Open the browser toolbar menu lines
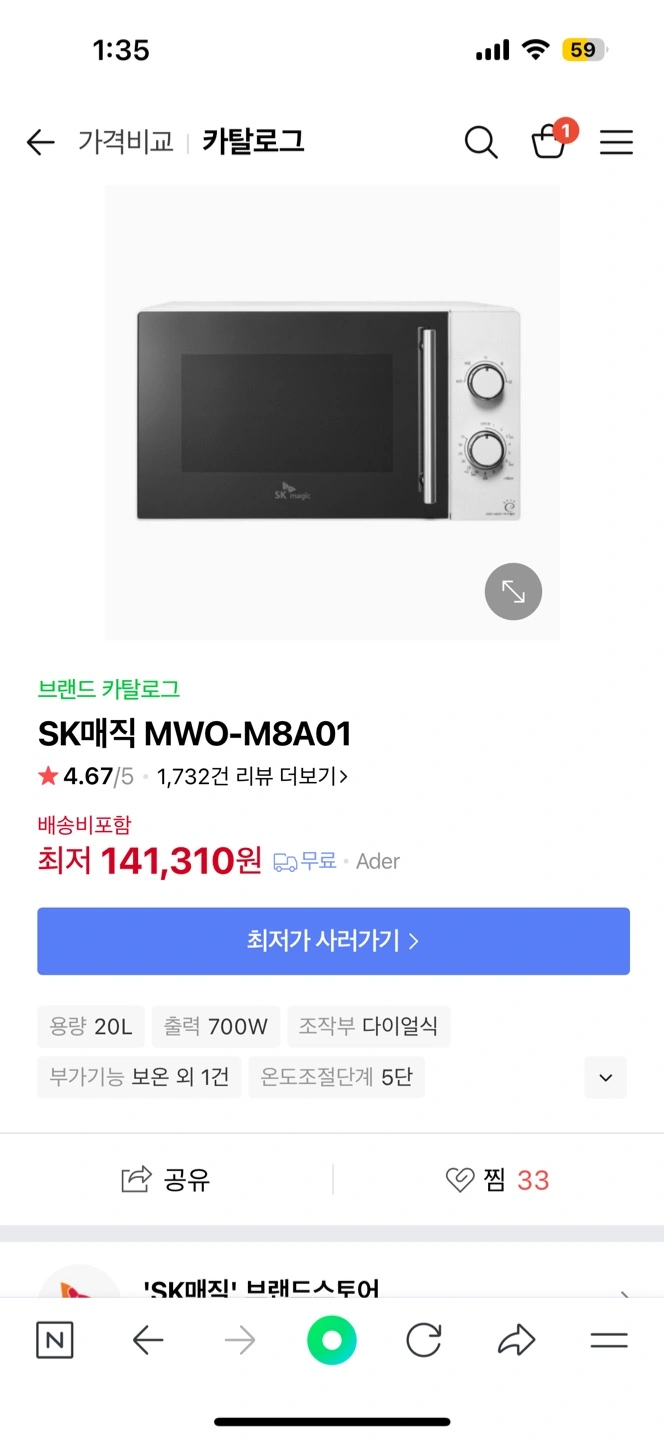The width and height of the screenshot is (664, 1440). 608,1340
